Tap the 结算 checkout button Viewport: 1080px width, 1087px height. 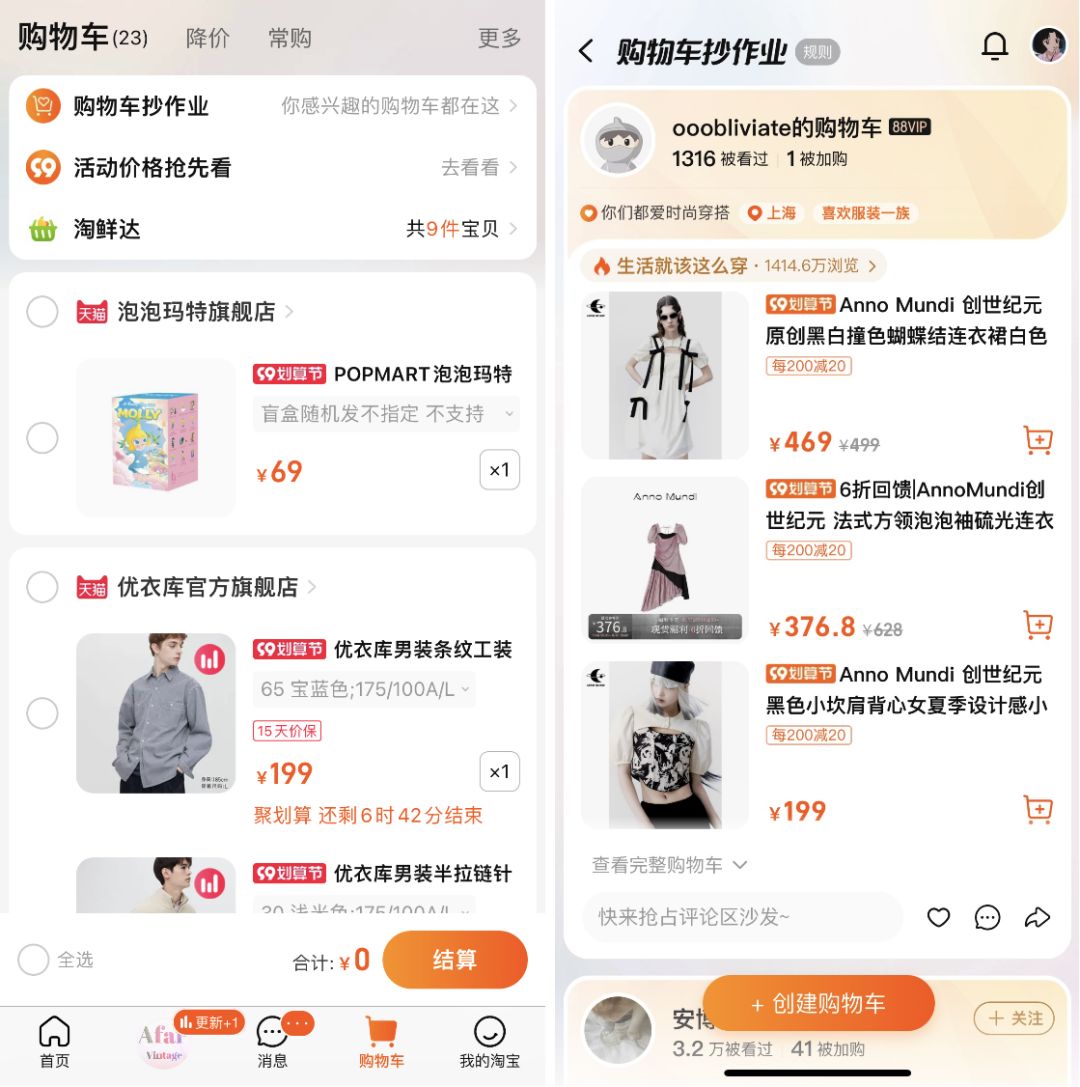click(x=455, y=960)
